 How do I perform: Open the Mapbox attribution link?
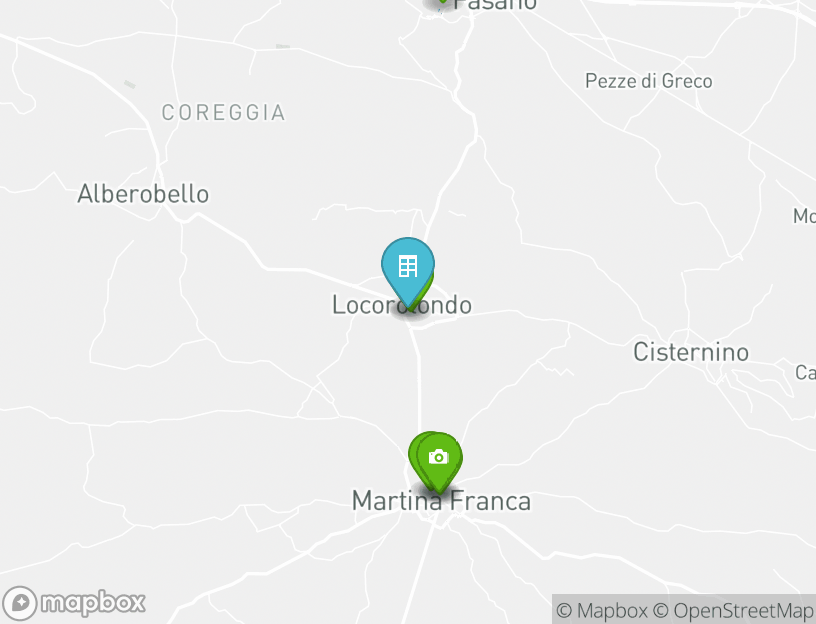[601, 610]
